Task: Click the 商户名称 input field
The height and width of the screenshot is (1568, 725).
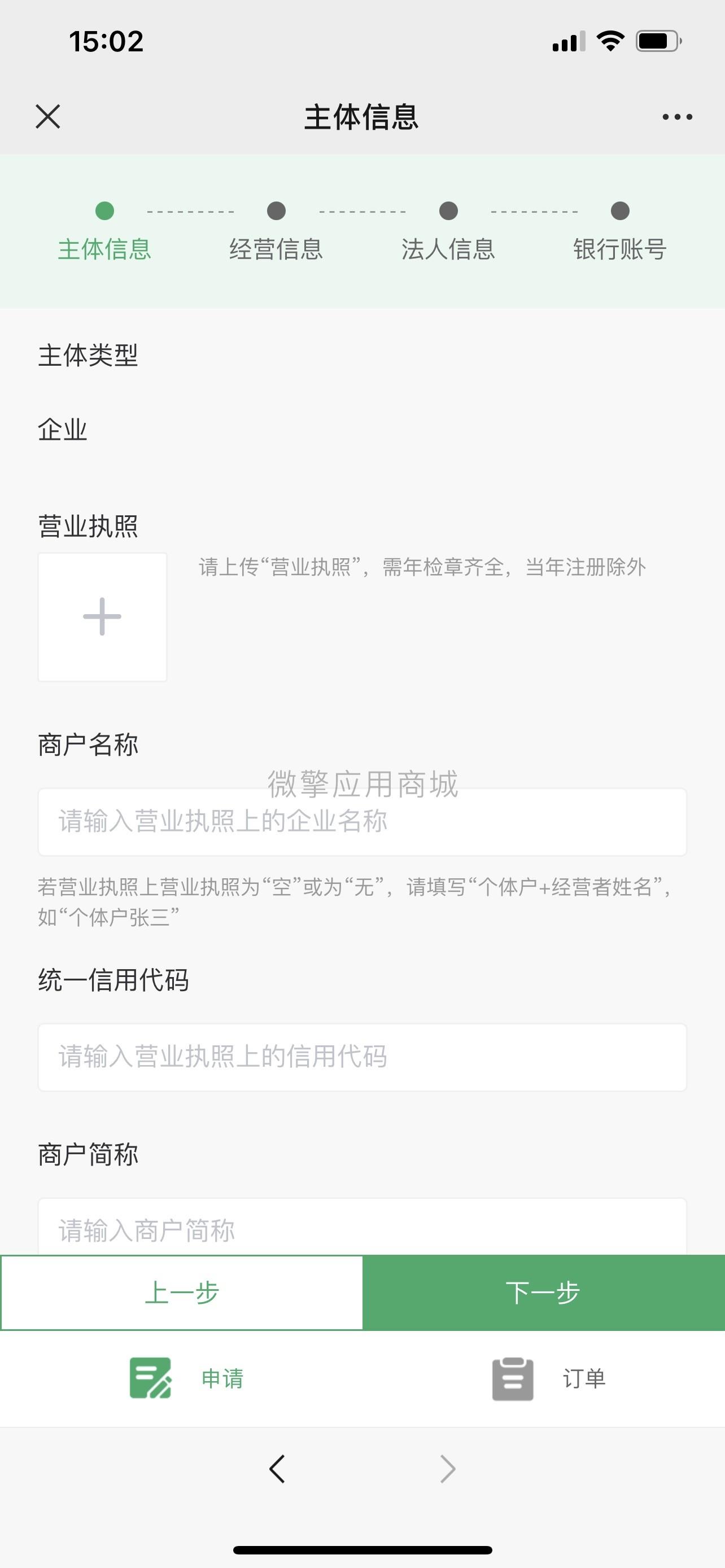Action: coord(362,820)
